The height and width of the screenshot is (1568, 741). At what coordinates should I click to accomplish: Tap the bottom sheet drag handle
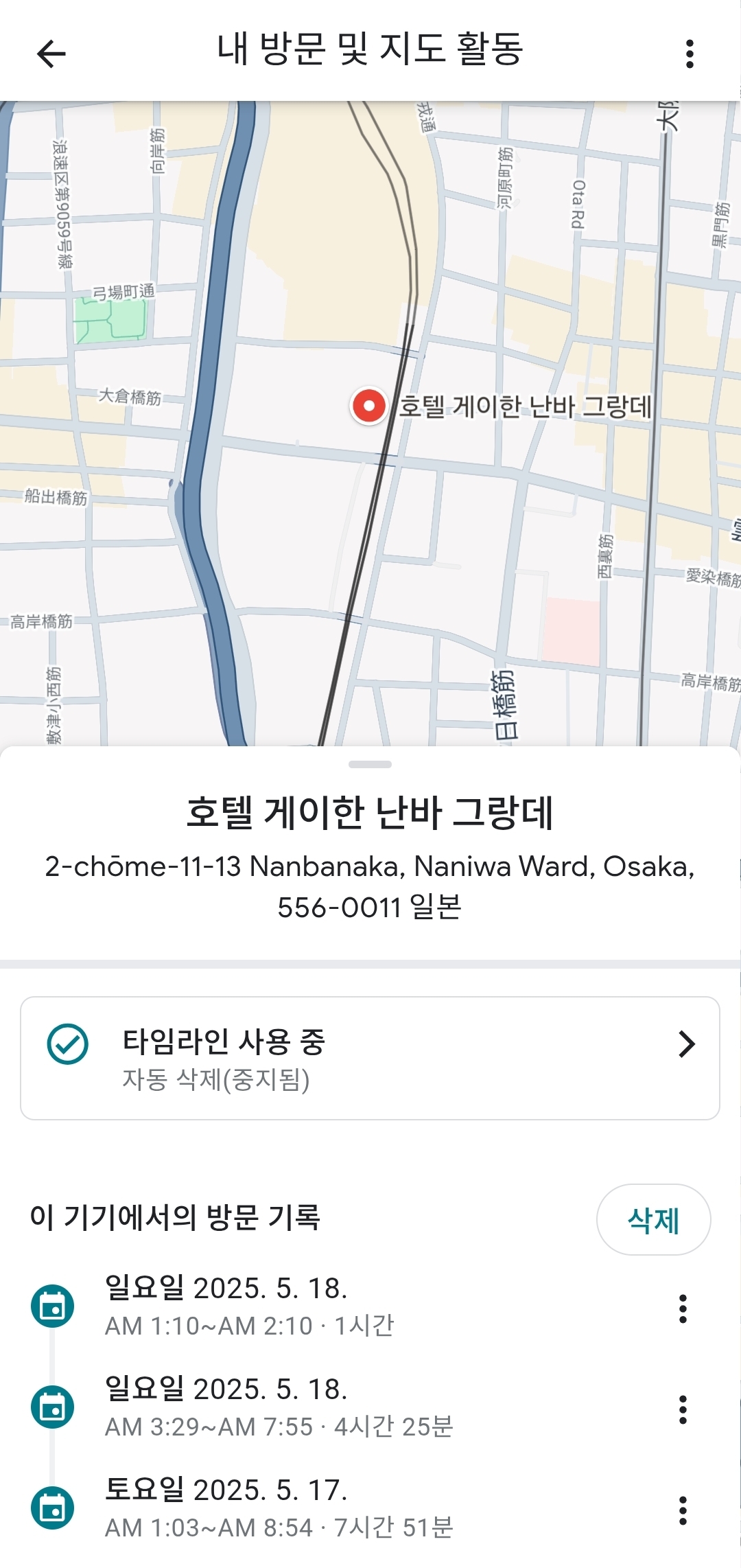[370, 764]
